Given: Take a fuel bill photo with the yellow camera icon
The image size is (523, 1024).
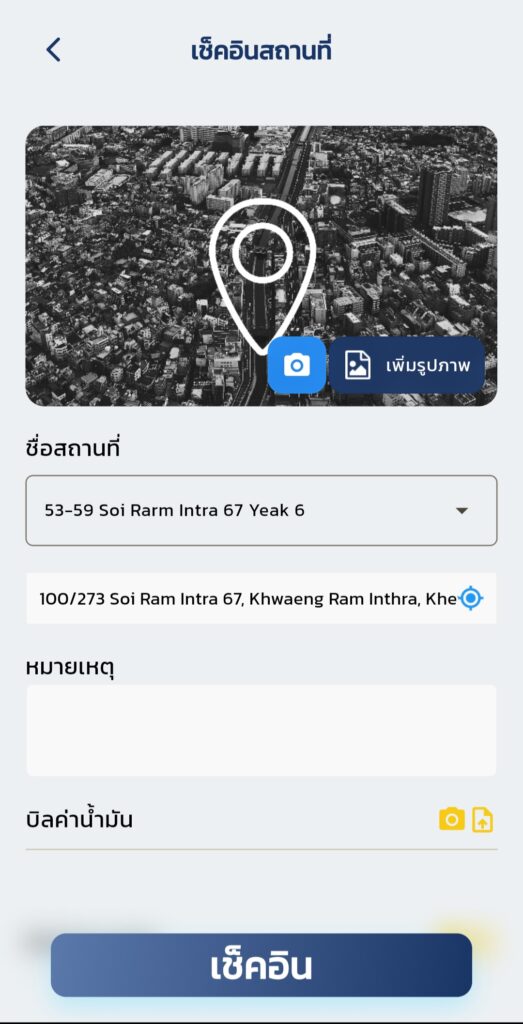Looking at the screenshot, I should (x=452, y=819).
